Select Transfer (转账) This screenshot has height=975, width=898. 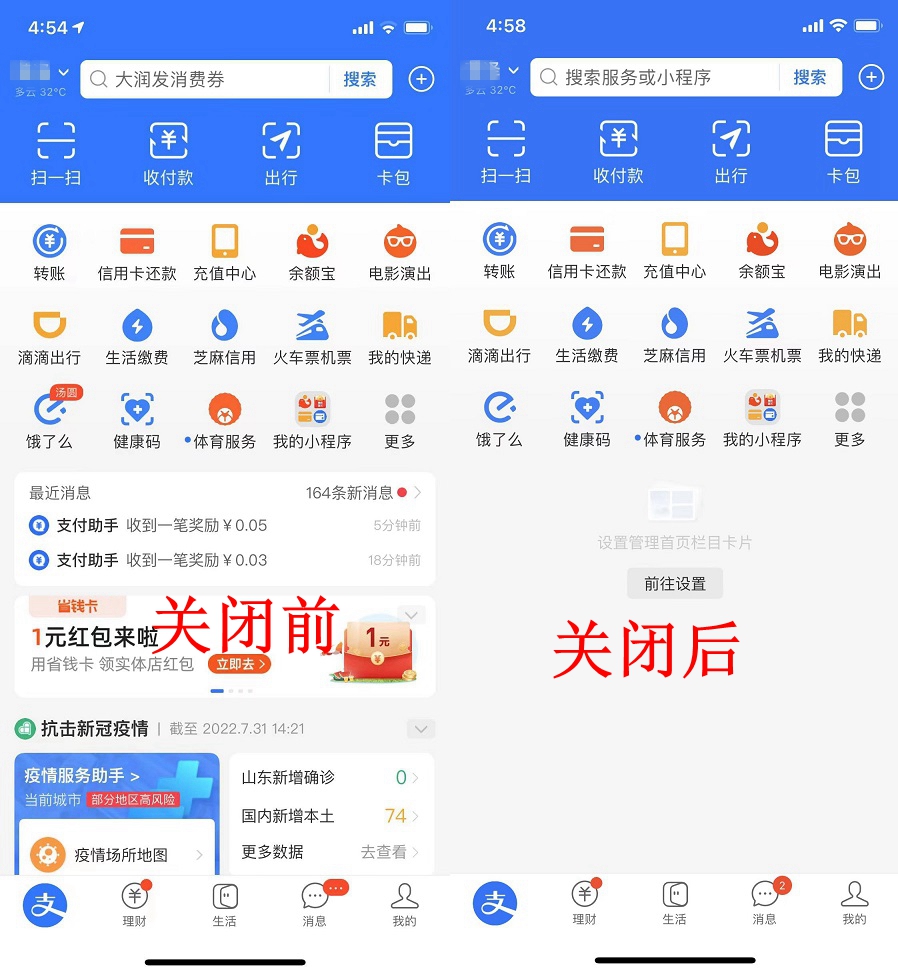tap(50, 248)
